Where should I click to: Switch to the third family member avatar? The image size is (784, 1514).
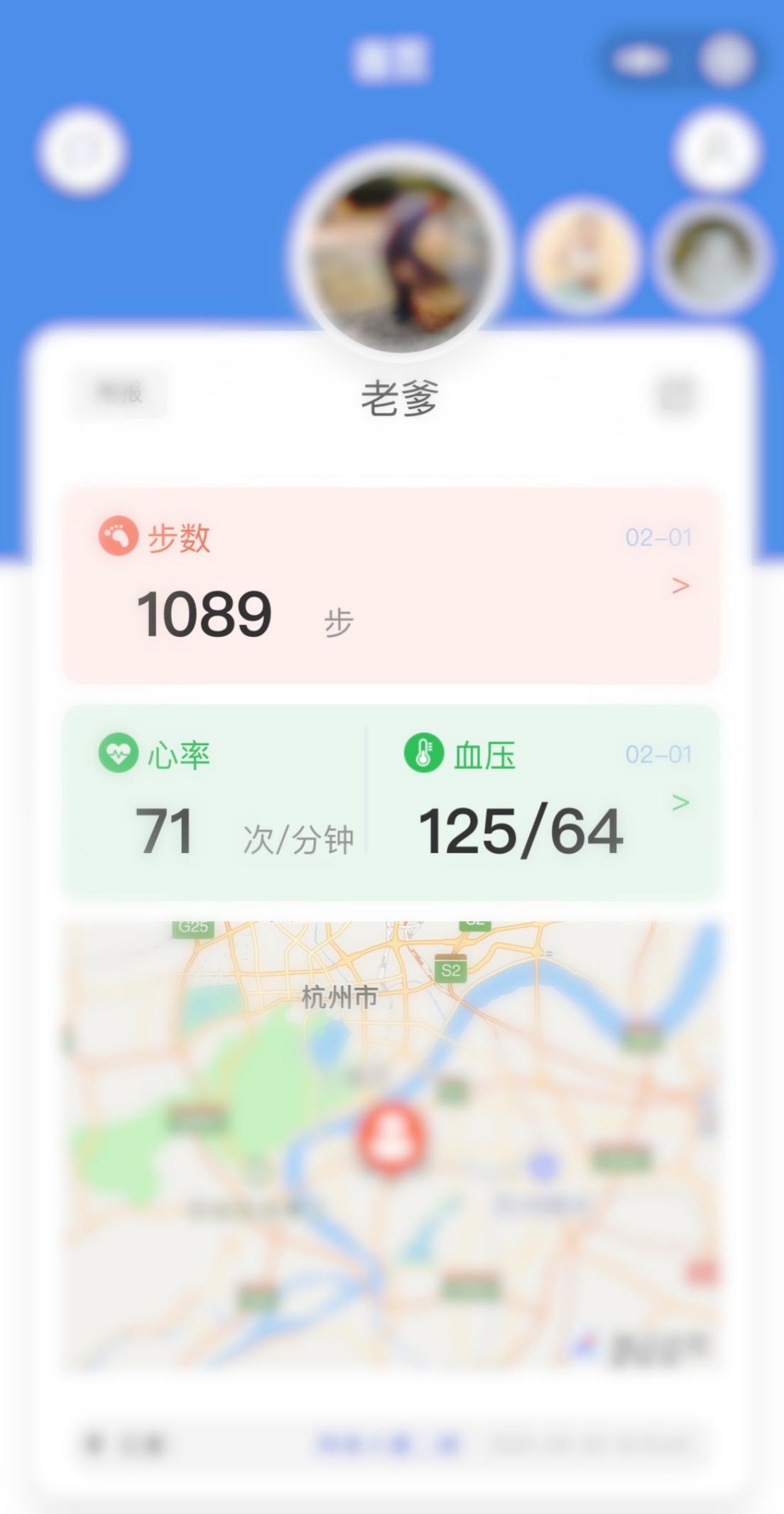[712, 256]
